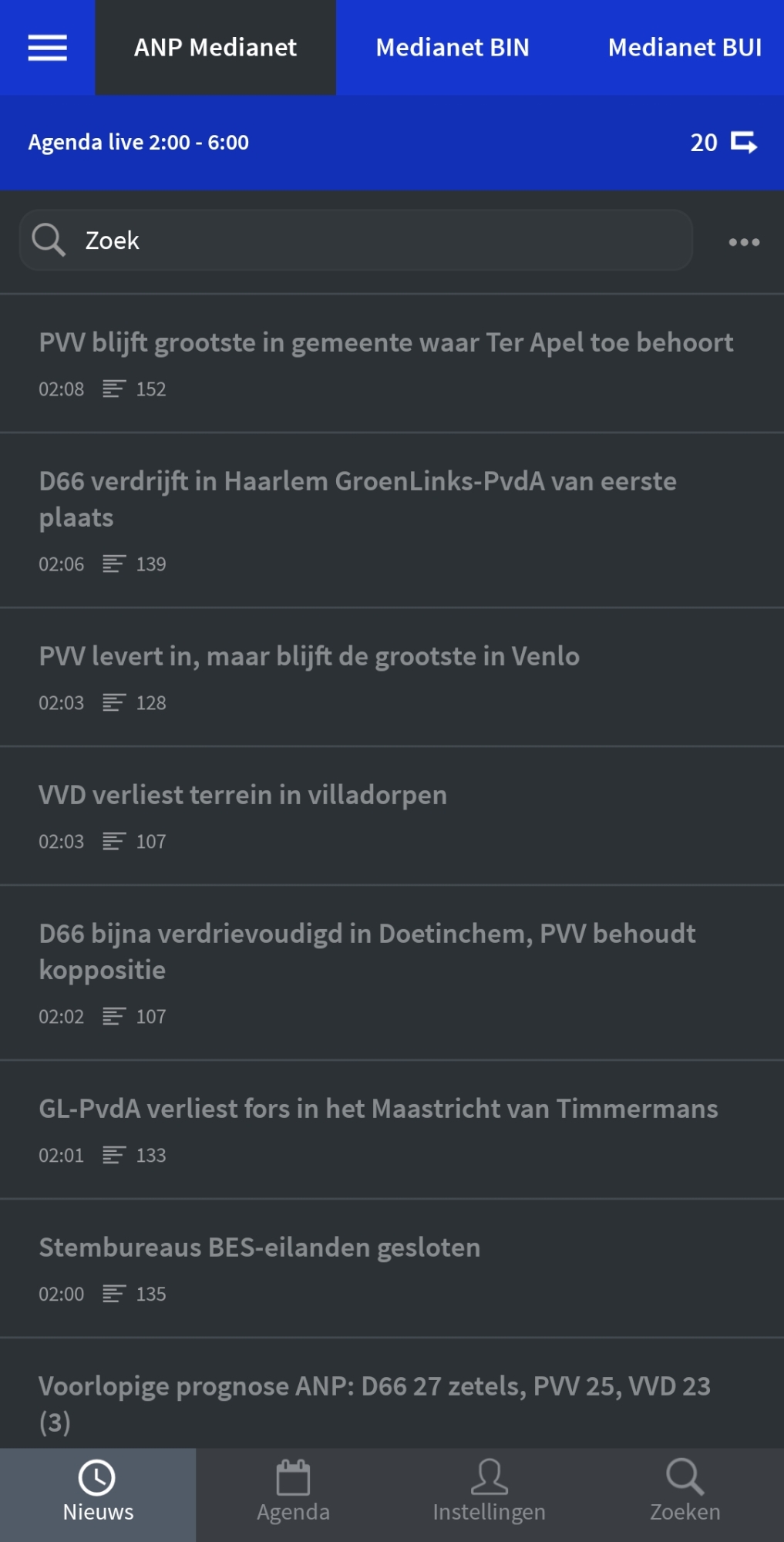The height and width of the screenshot is (1542, 784).
Task: Switch to the Medianet BUI tab
Action: (684, 48)
